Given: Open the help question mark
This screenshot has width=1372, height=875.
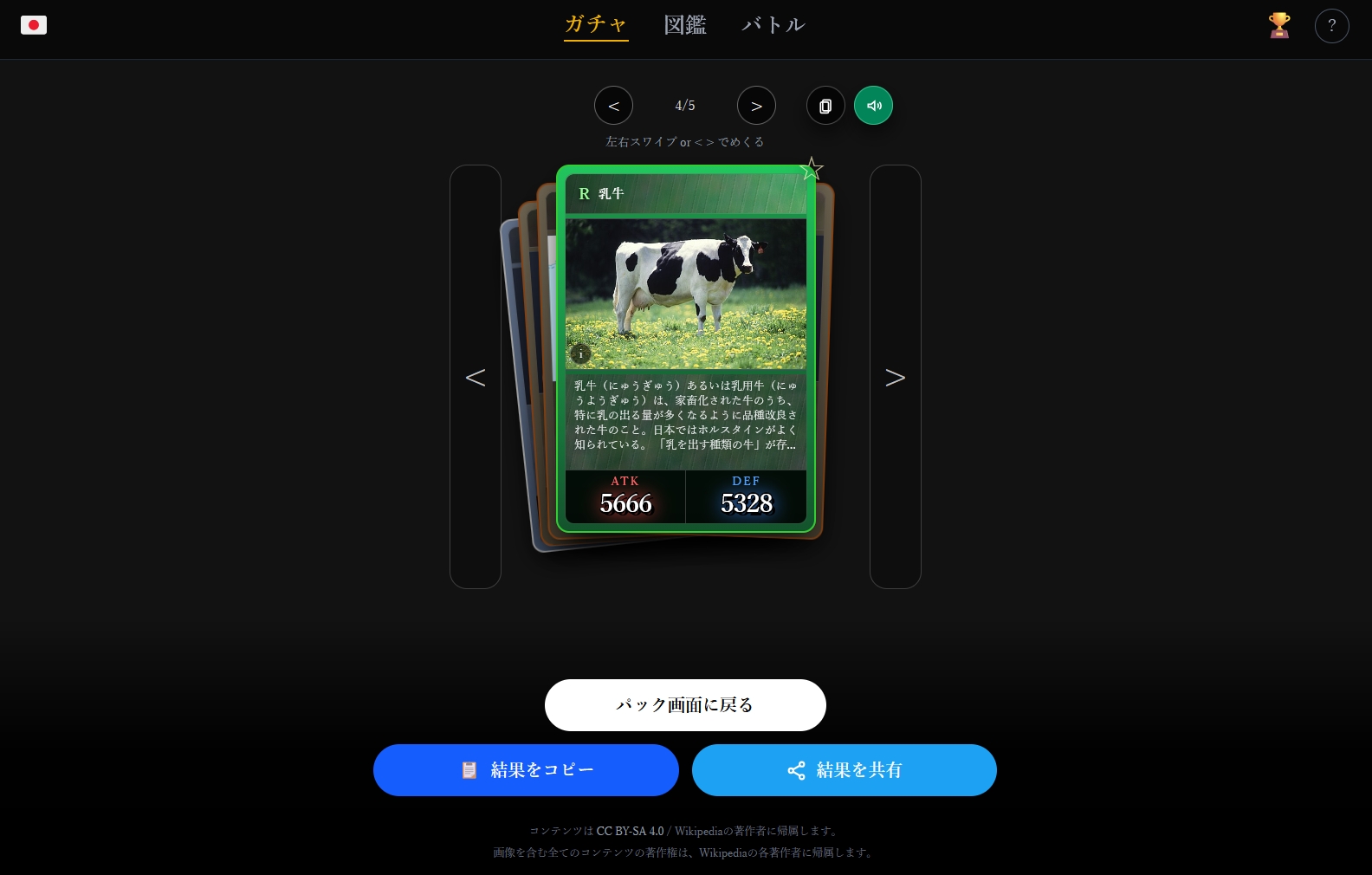Looking at the screenshot, I should [1331, 25].
